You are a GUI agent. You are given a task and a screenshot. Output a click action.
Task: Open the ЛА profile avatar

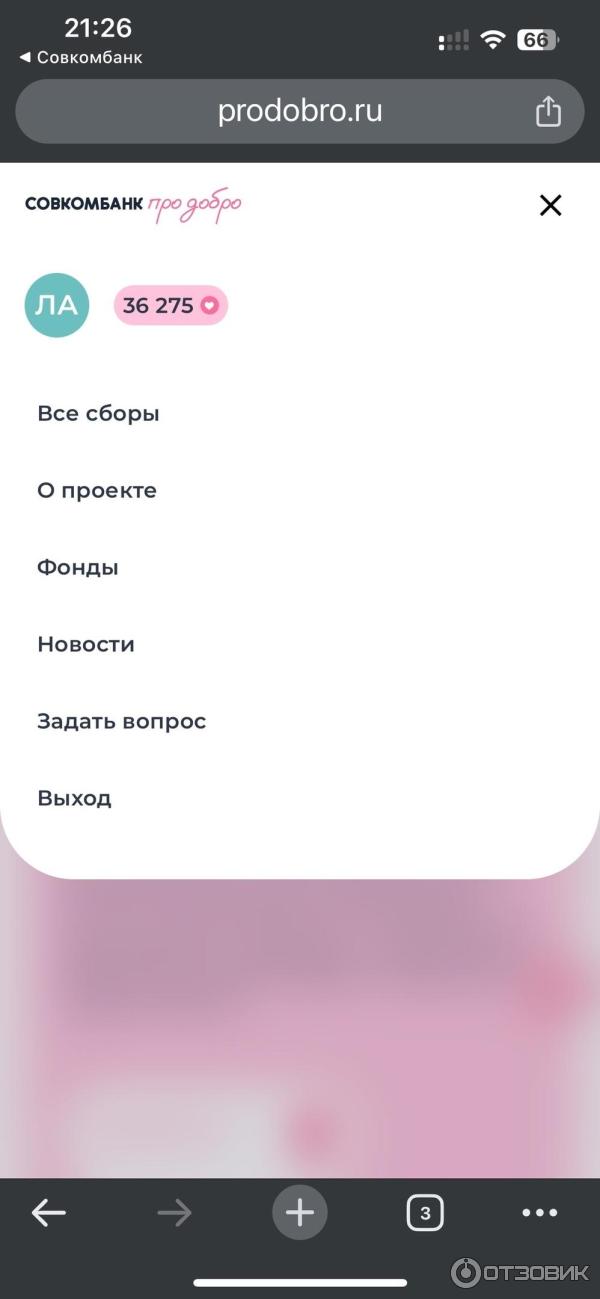pyautogui.click(x=57, y=305)
